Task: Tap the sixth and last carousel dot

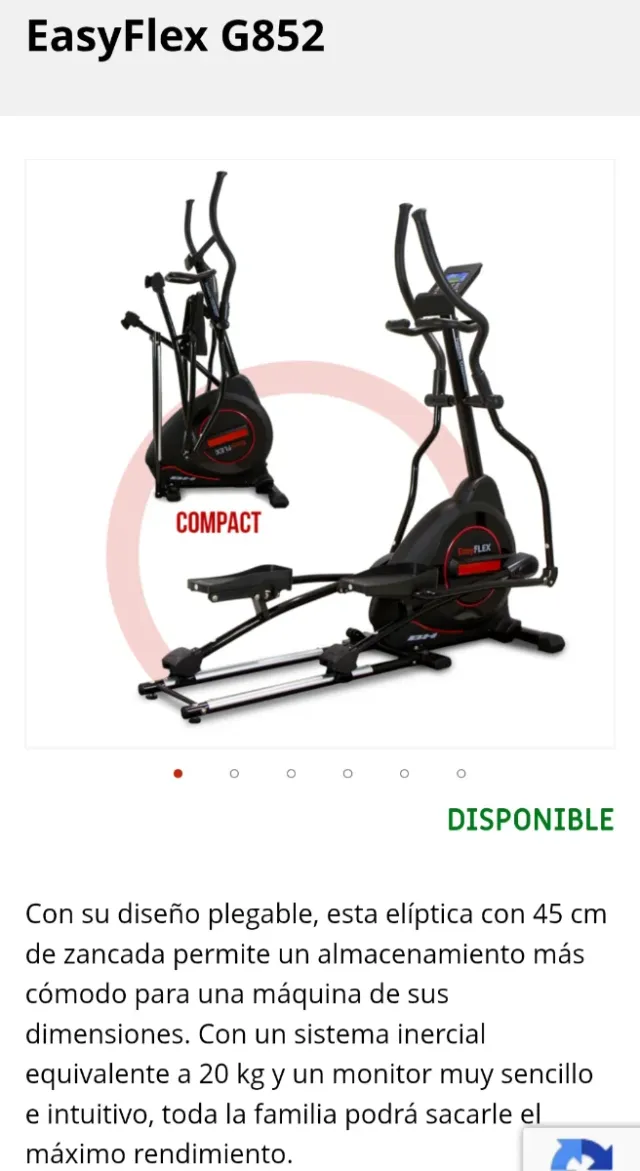Action: coord(461,773)
